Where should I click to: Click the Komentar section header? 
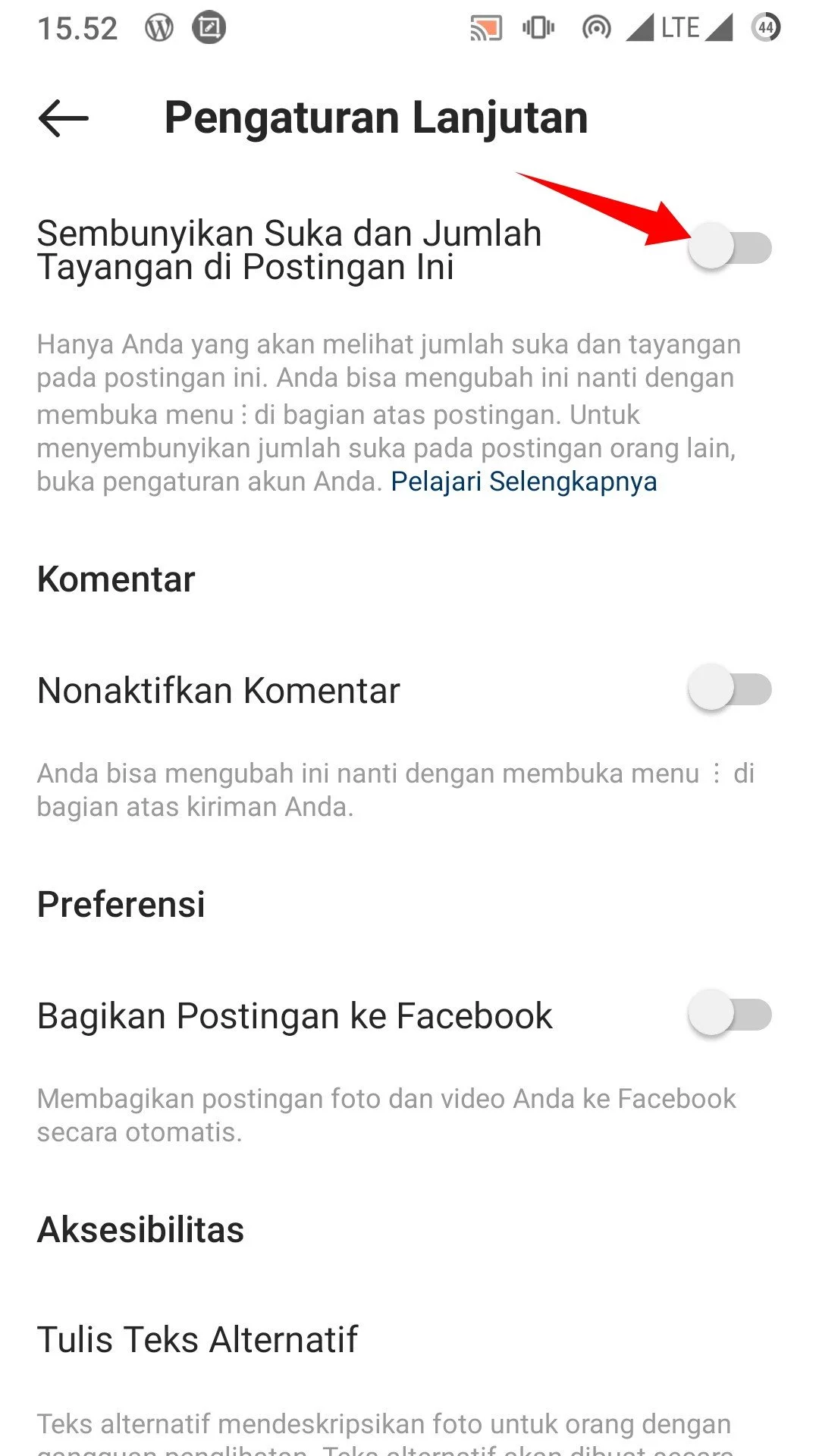point(116,579)
